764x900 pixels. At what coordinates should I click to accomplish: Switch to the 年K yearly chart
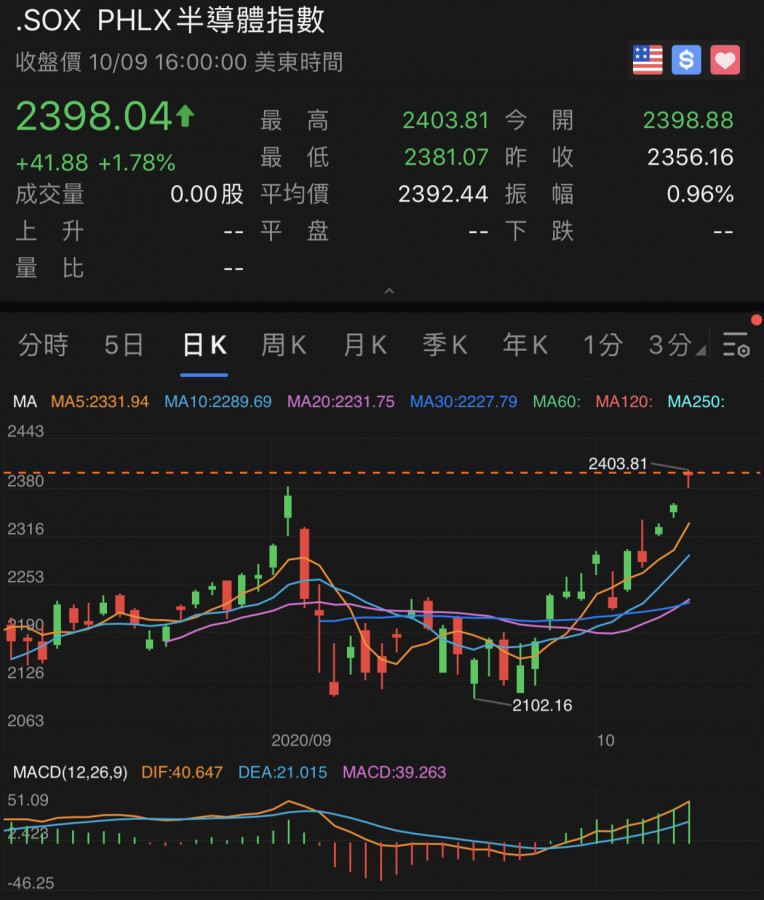coord(525,345)
